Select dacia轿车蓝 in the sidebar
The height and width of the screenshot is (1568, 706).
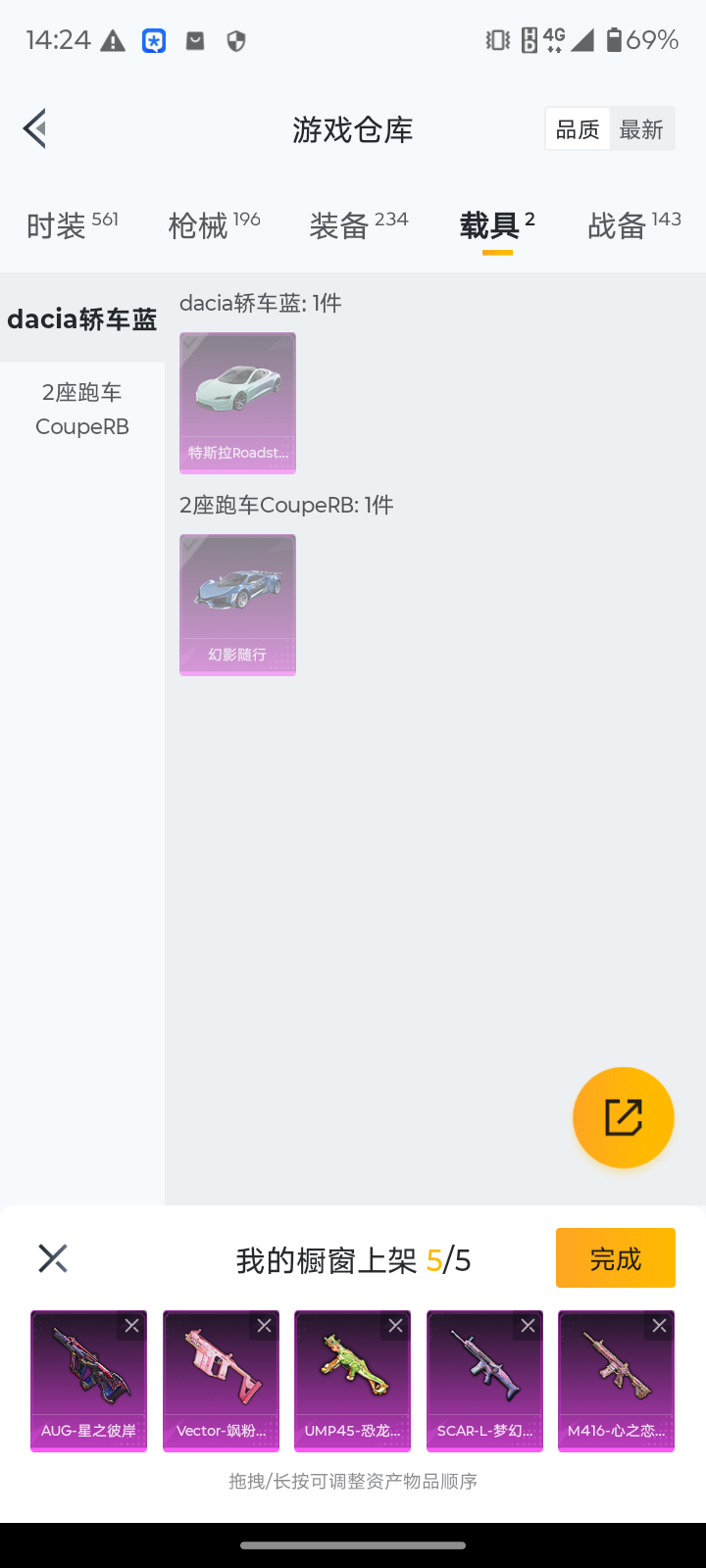click(81, 318)
